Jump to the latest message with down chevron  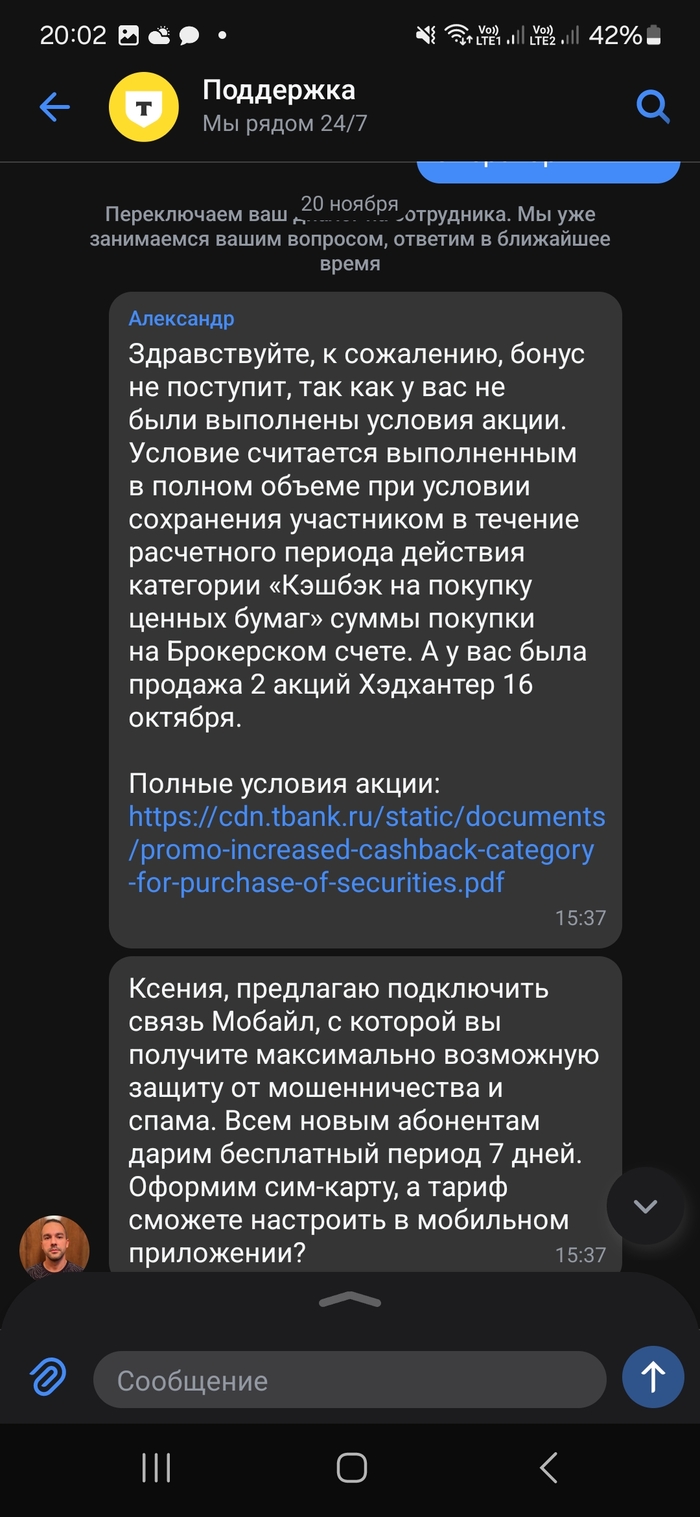(x=645, y=1206)
